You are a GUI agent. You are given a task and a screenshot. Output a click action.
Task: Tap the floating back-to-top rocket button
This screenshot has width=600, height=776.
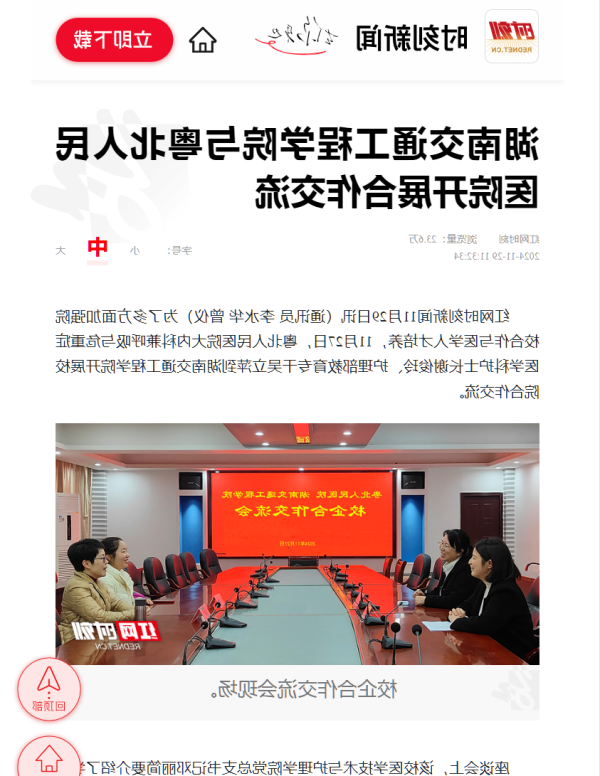pos(49,690)
